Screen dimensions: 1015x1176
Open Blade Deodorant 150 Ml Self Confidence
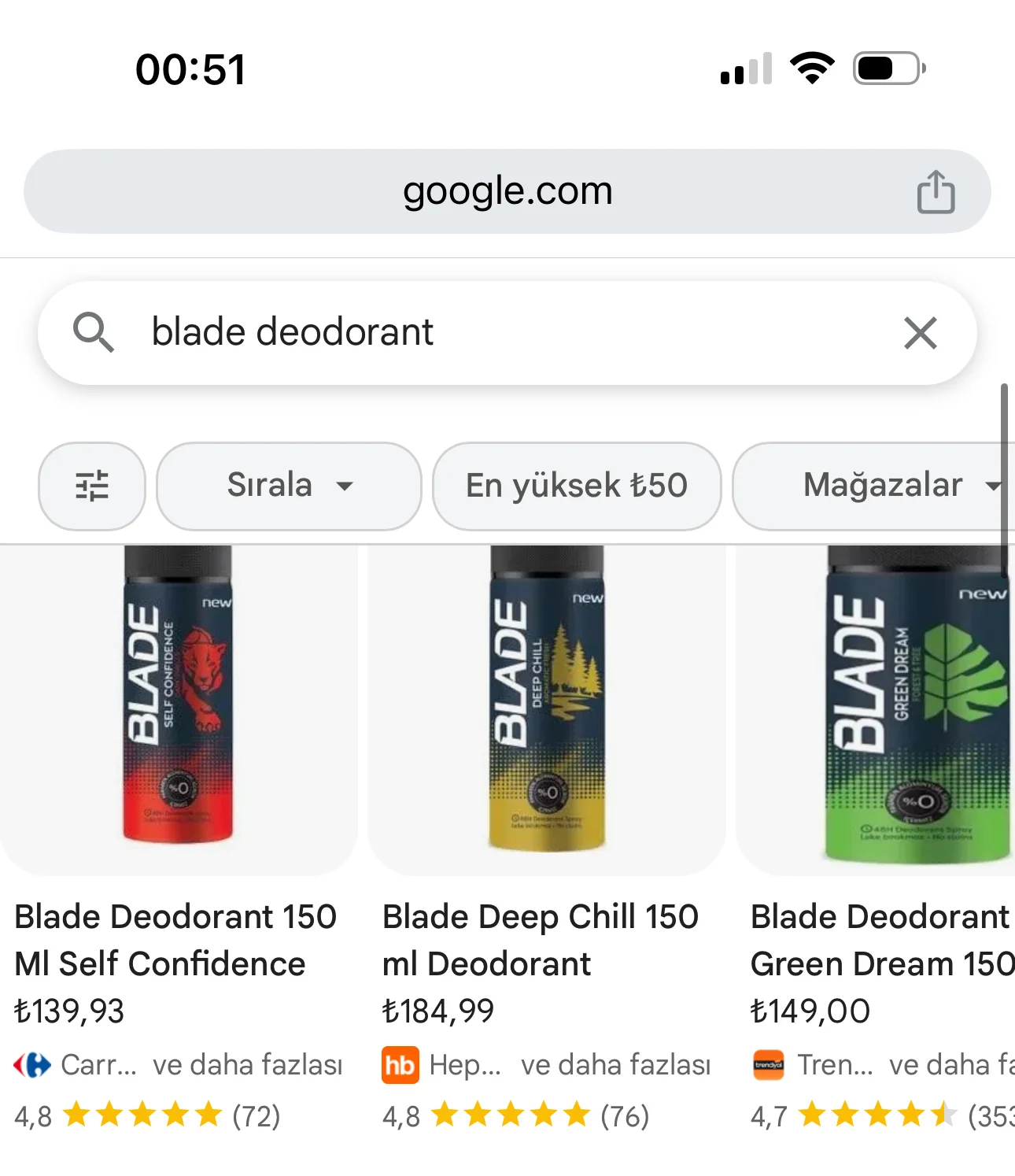tap(176, 940)
